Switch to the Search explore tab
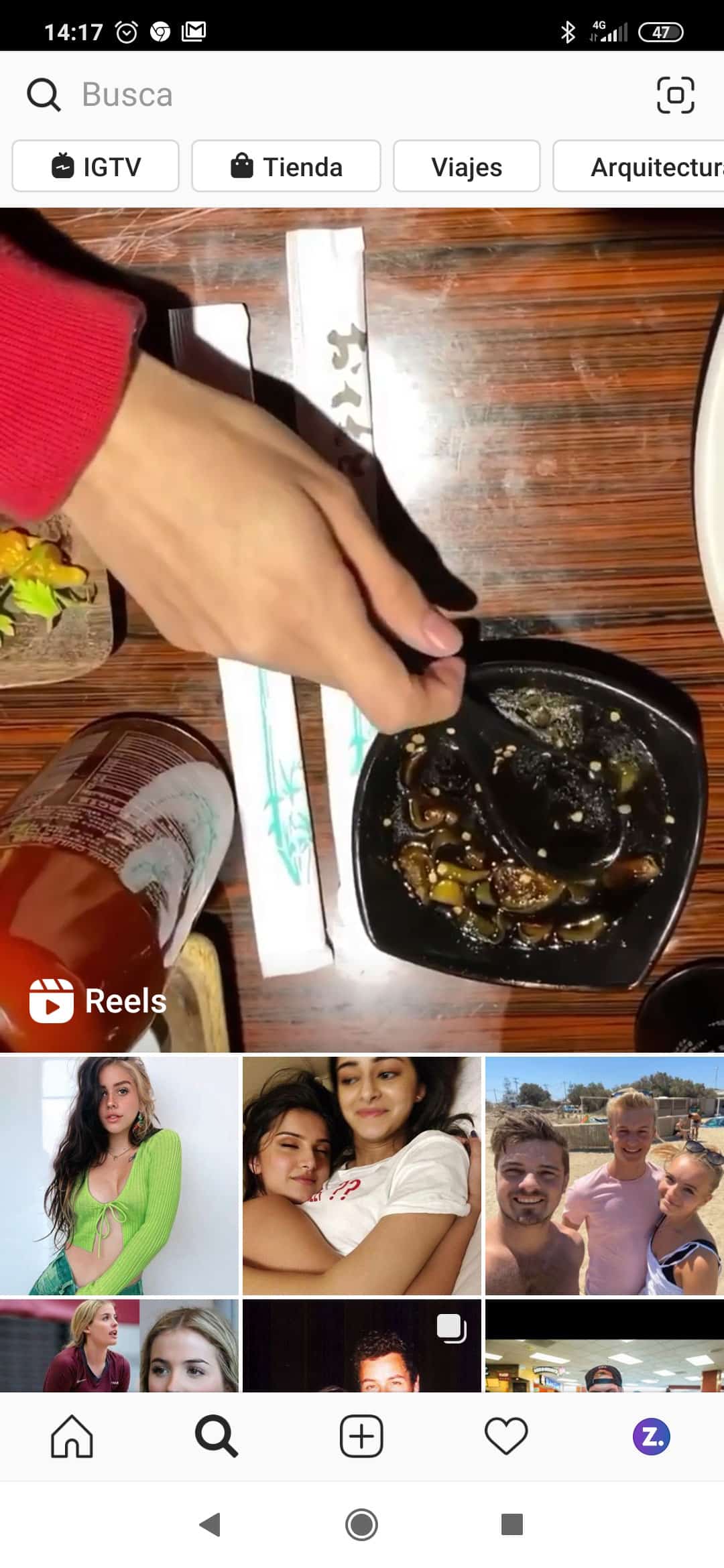The height and width of the screenshot is (1568, 724). (x=217, y=1437)
